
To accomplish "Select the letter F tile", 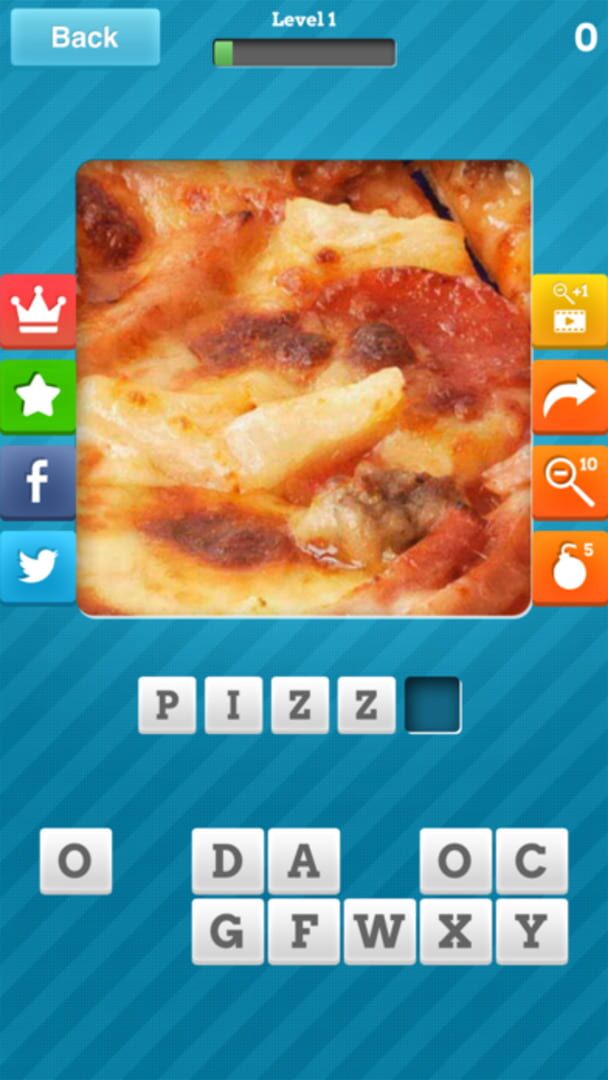I will [304, 931].
